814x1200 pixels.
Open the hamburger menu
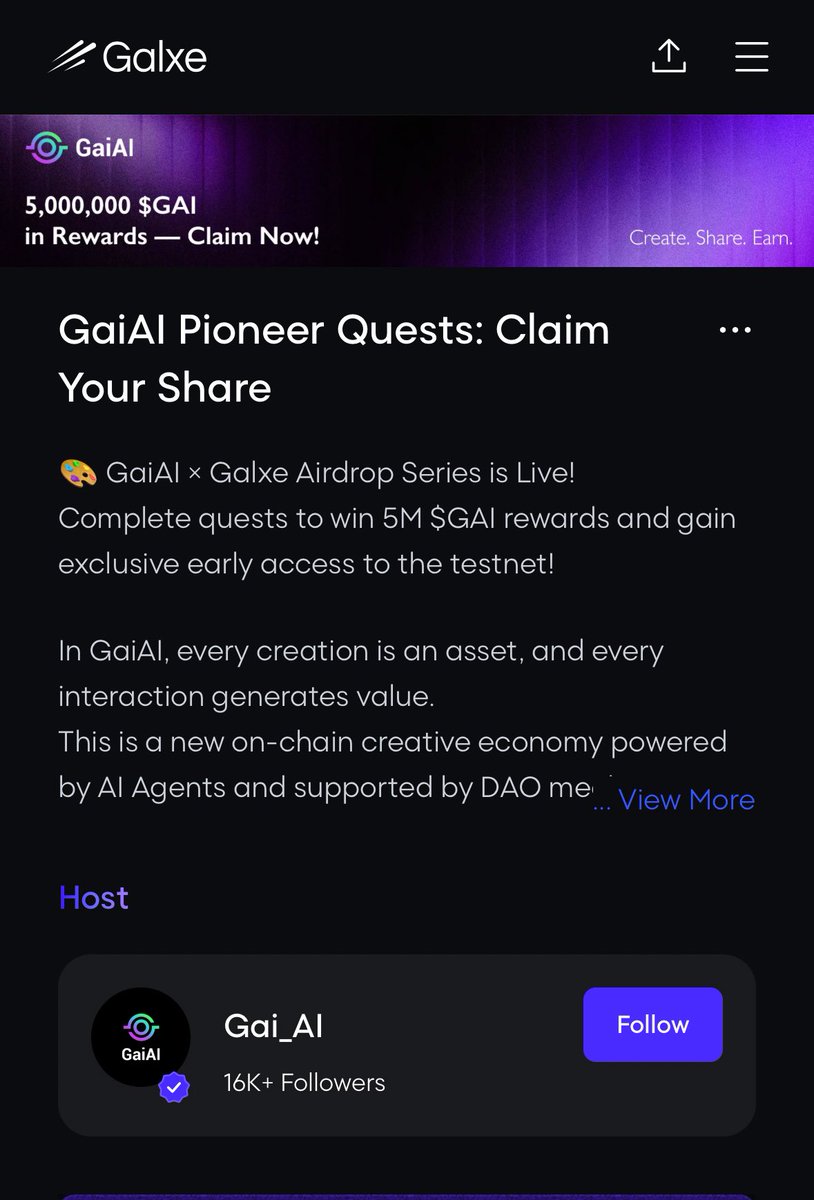(751, 56)
